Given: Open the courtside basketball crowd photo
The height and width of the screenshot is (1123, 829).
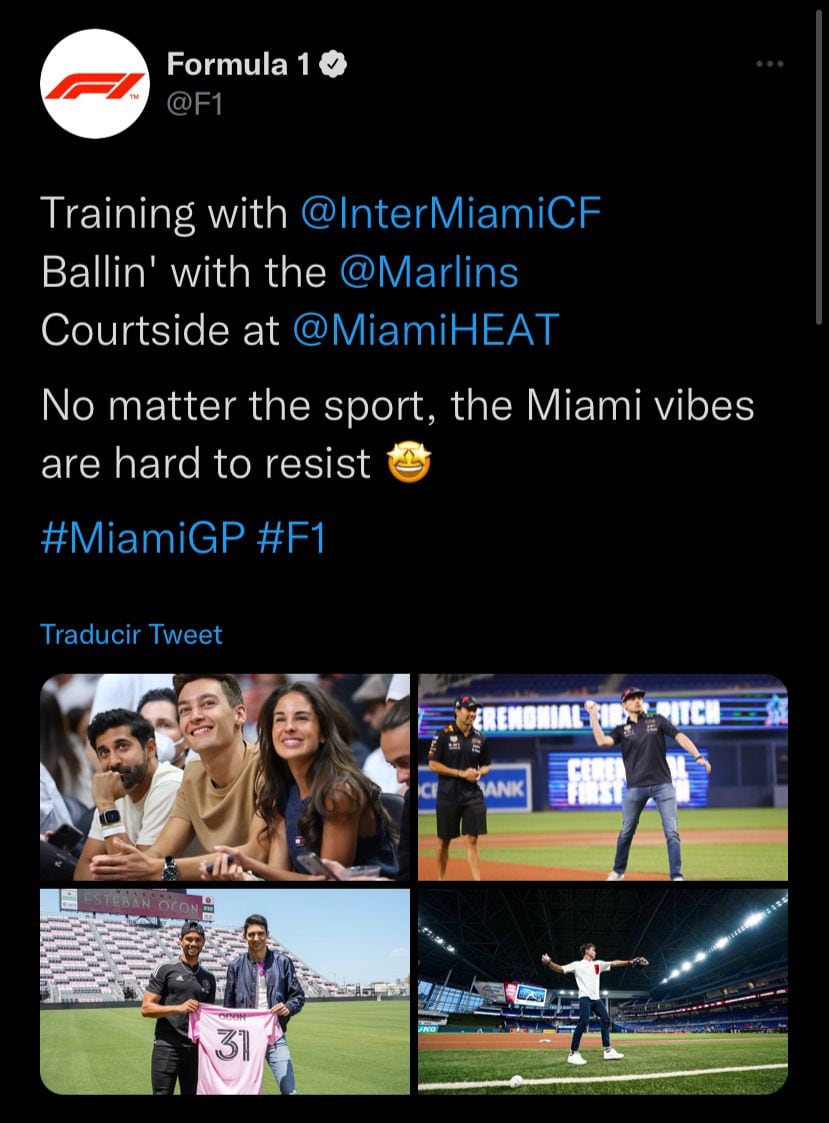Looking at the screenshot, I should [225, 777].
